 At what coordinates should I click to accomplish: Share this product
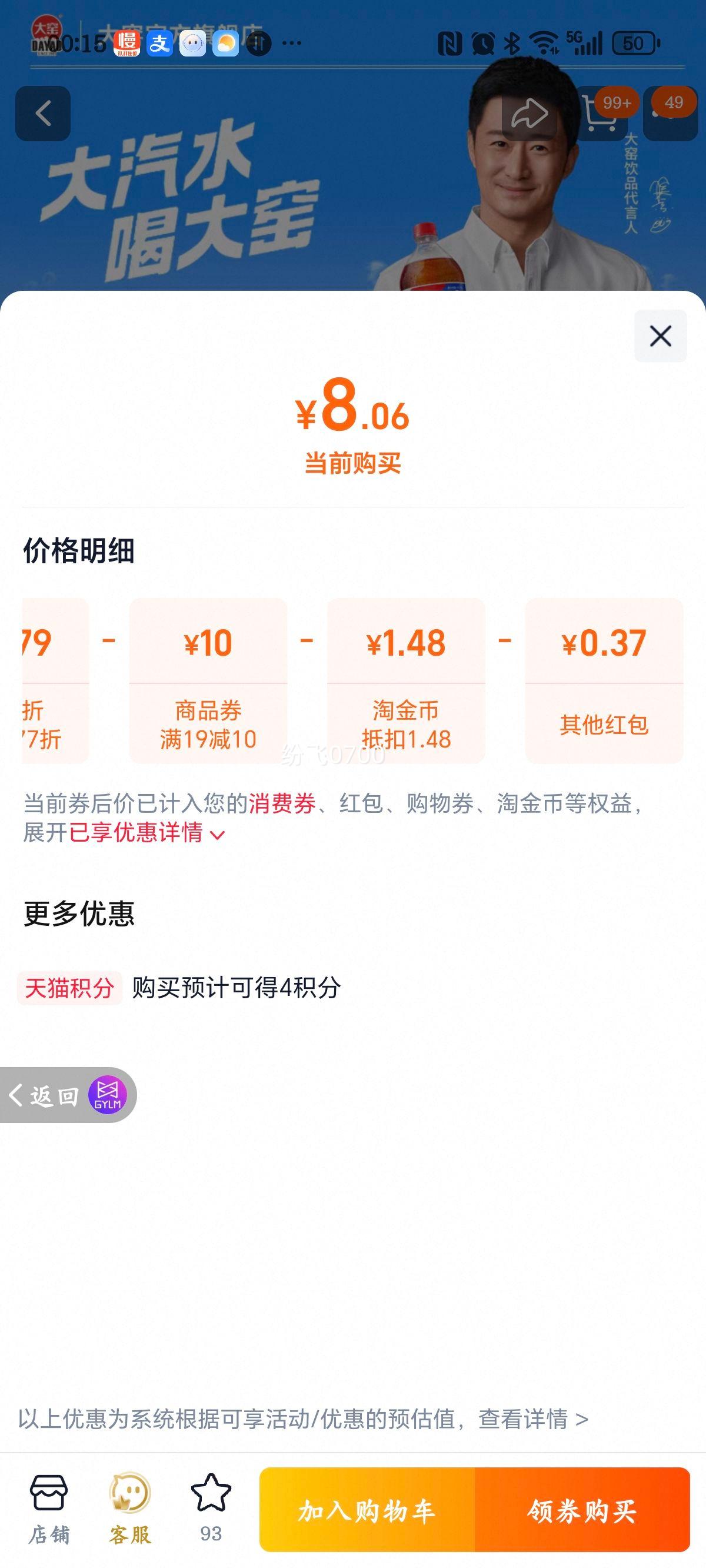coord(528,114)
